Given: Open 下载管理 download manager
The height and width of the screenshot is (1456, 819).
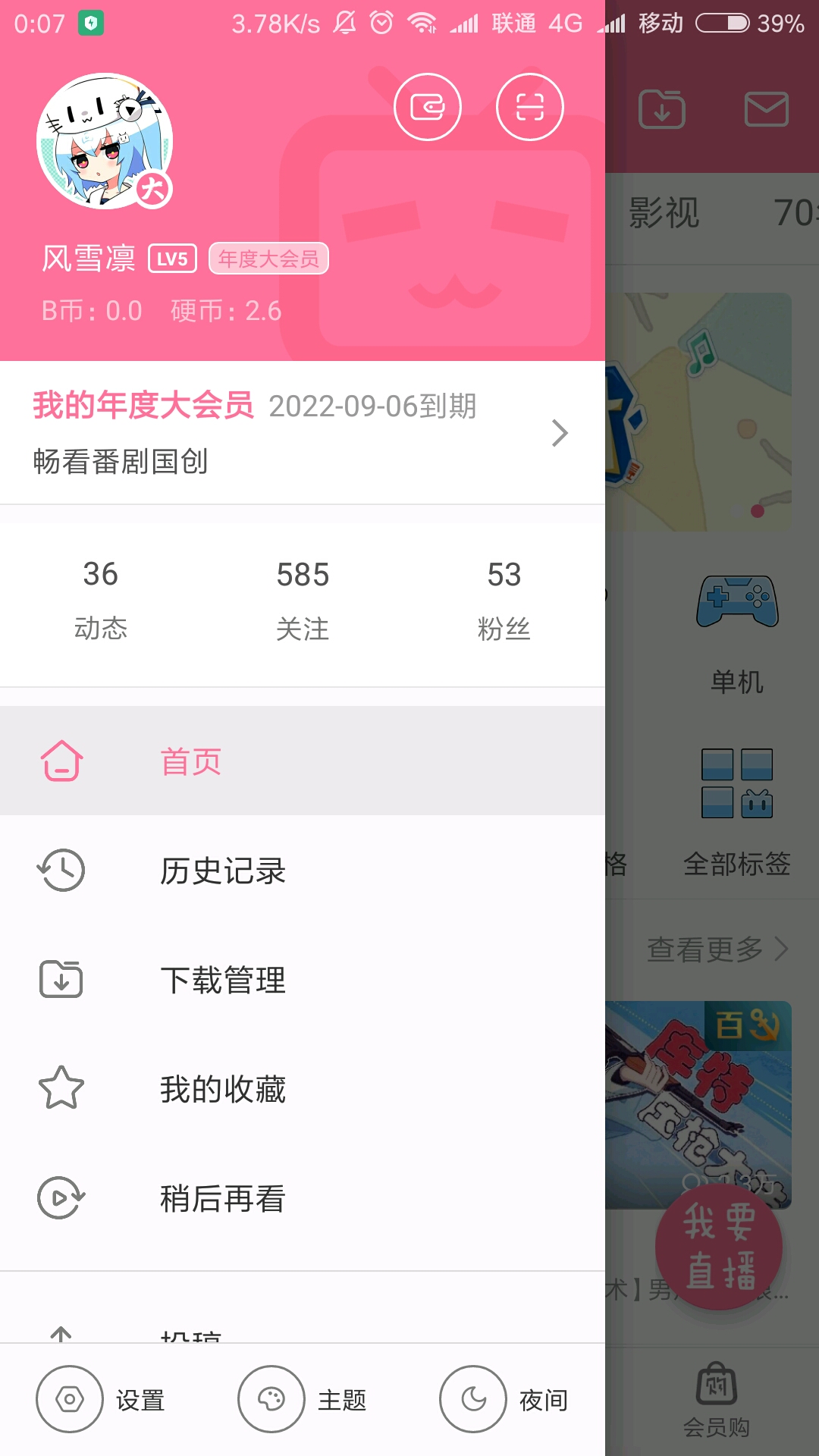Looking at the screenshot, I should pyautogui.click(x=302, y=980).
